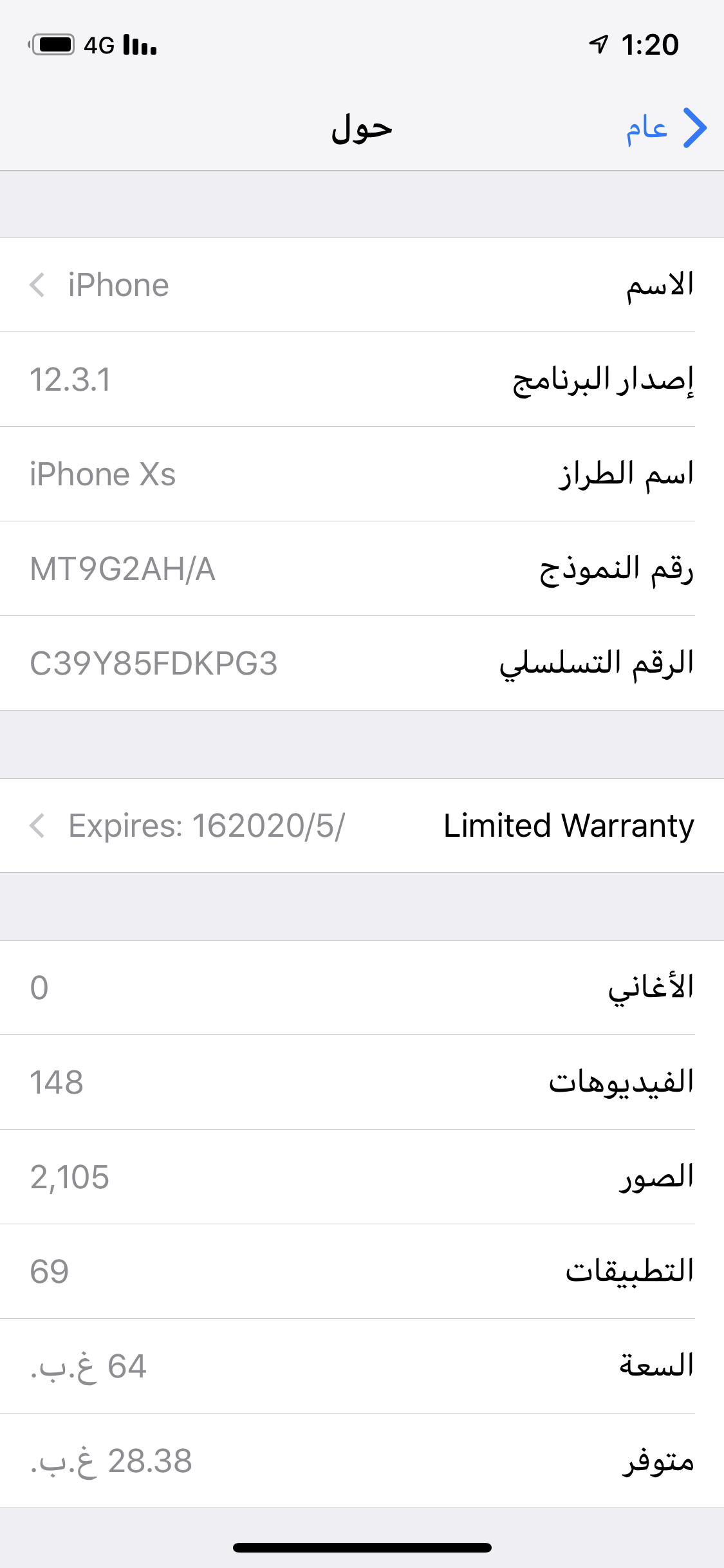This screenshot has height=1568, width=724.
Task: Go back to عام (General) settings
Action: pyautogui.click(x=666, y=128)
